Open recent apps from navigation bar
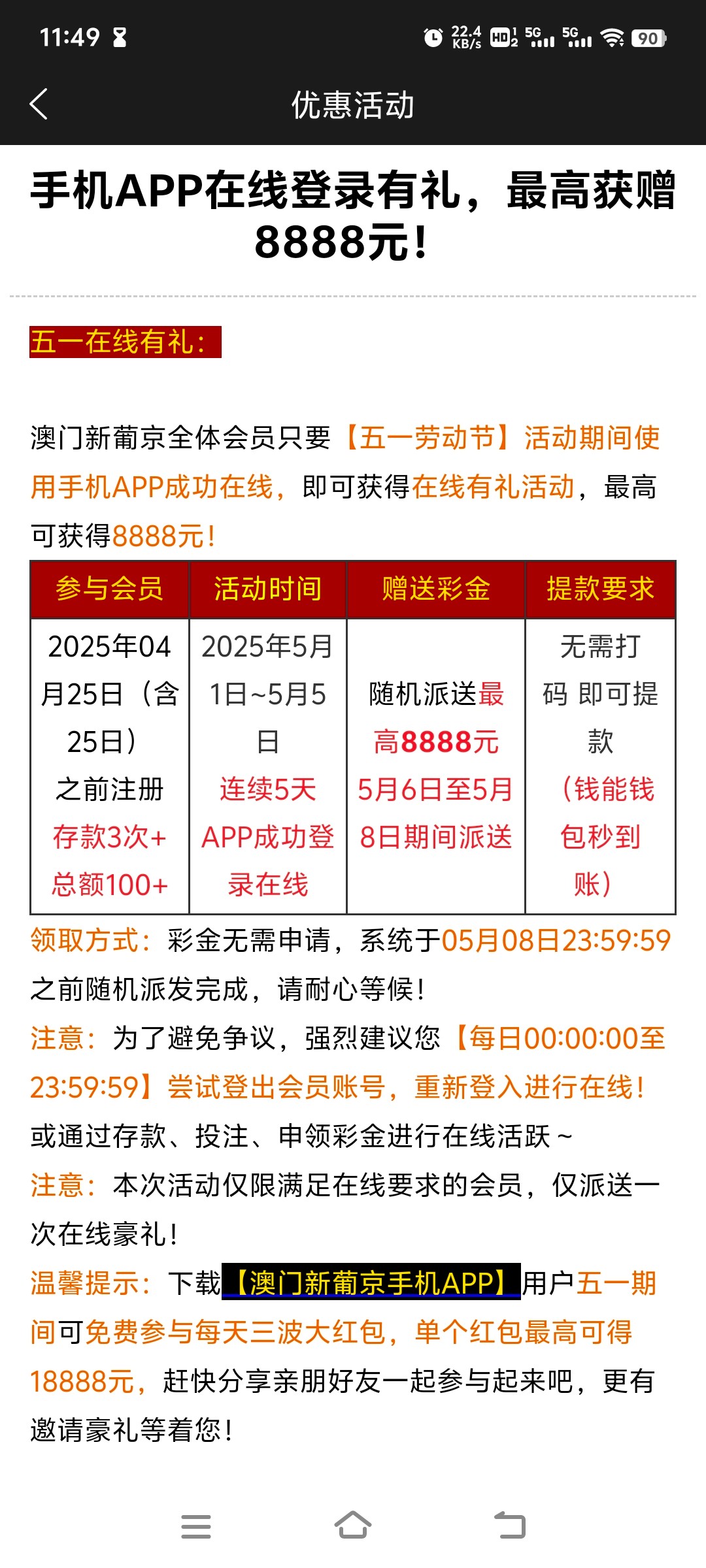 coord(196,1526)
